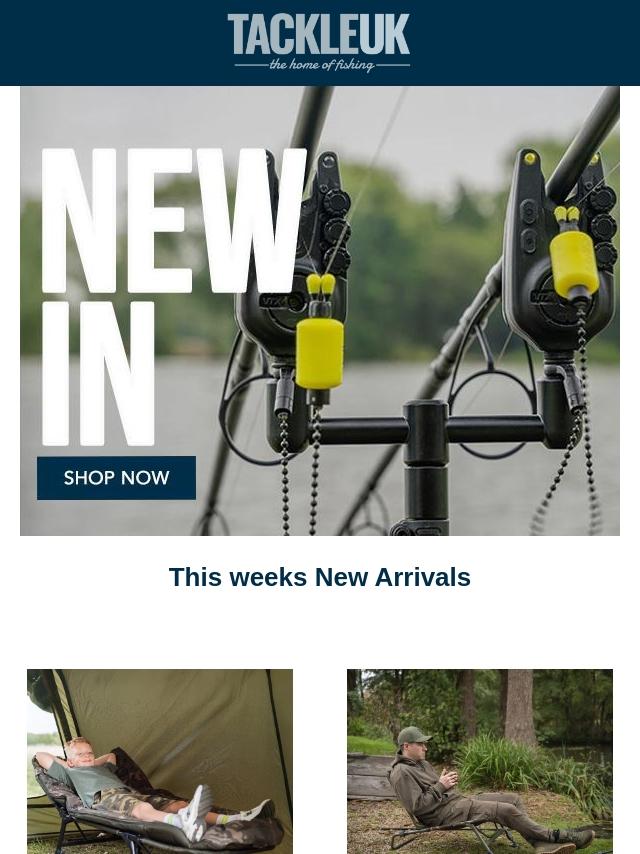Tap the Shop Now button on the banner
The image size is (640, 854).
pos(116,478)
